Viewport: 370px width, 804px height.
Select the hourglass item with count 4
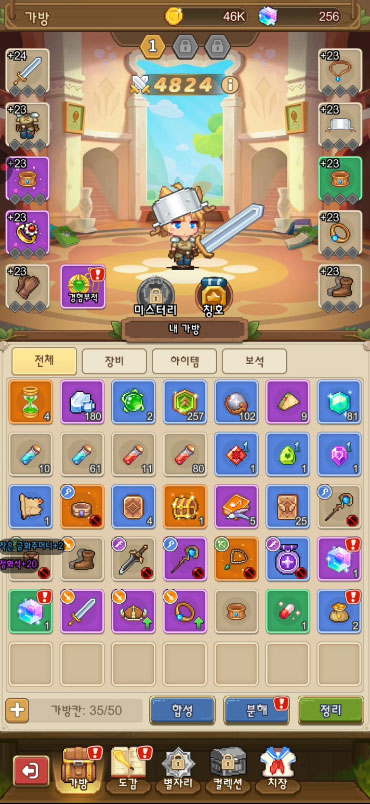tap(31, 402)
